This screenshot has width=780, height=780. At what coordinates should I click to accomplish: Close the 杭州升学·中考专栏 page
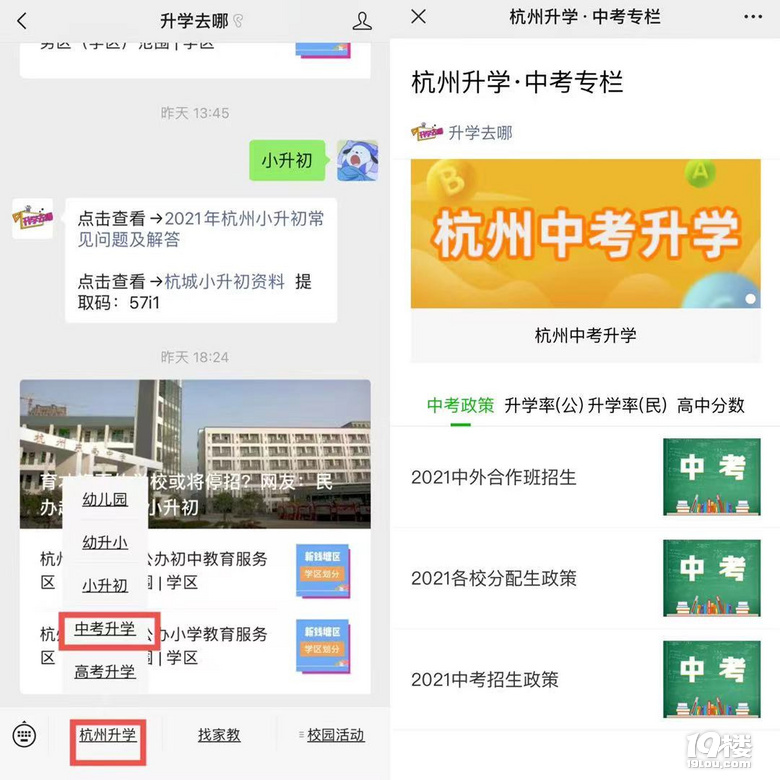coord(419,17)
